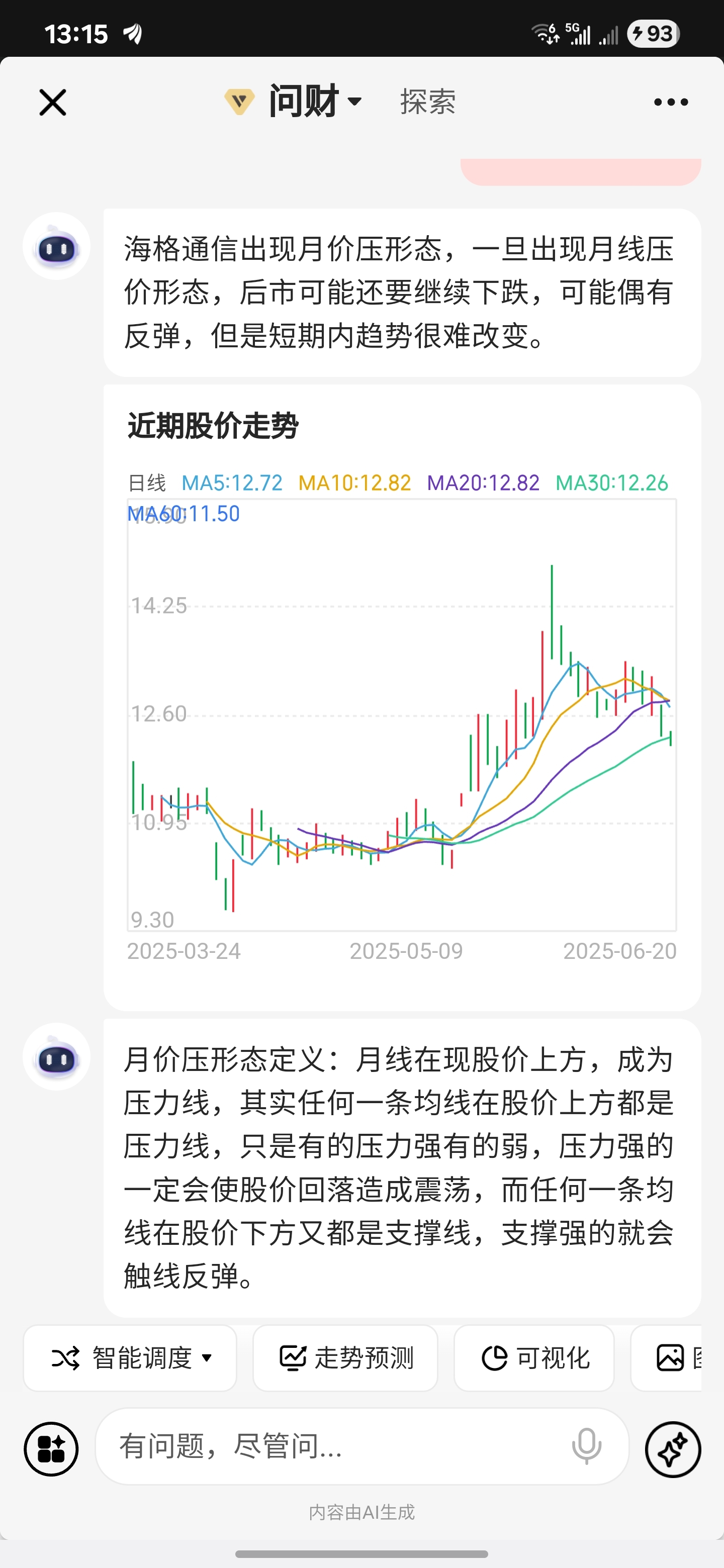Screen dimensions: 724x1568
Task: Open the apps grid icon
Action: [x=51, y=1449]
